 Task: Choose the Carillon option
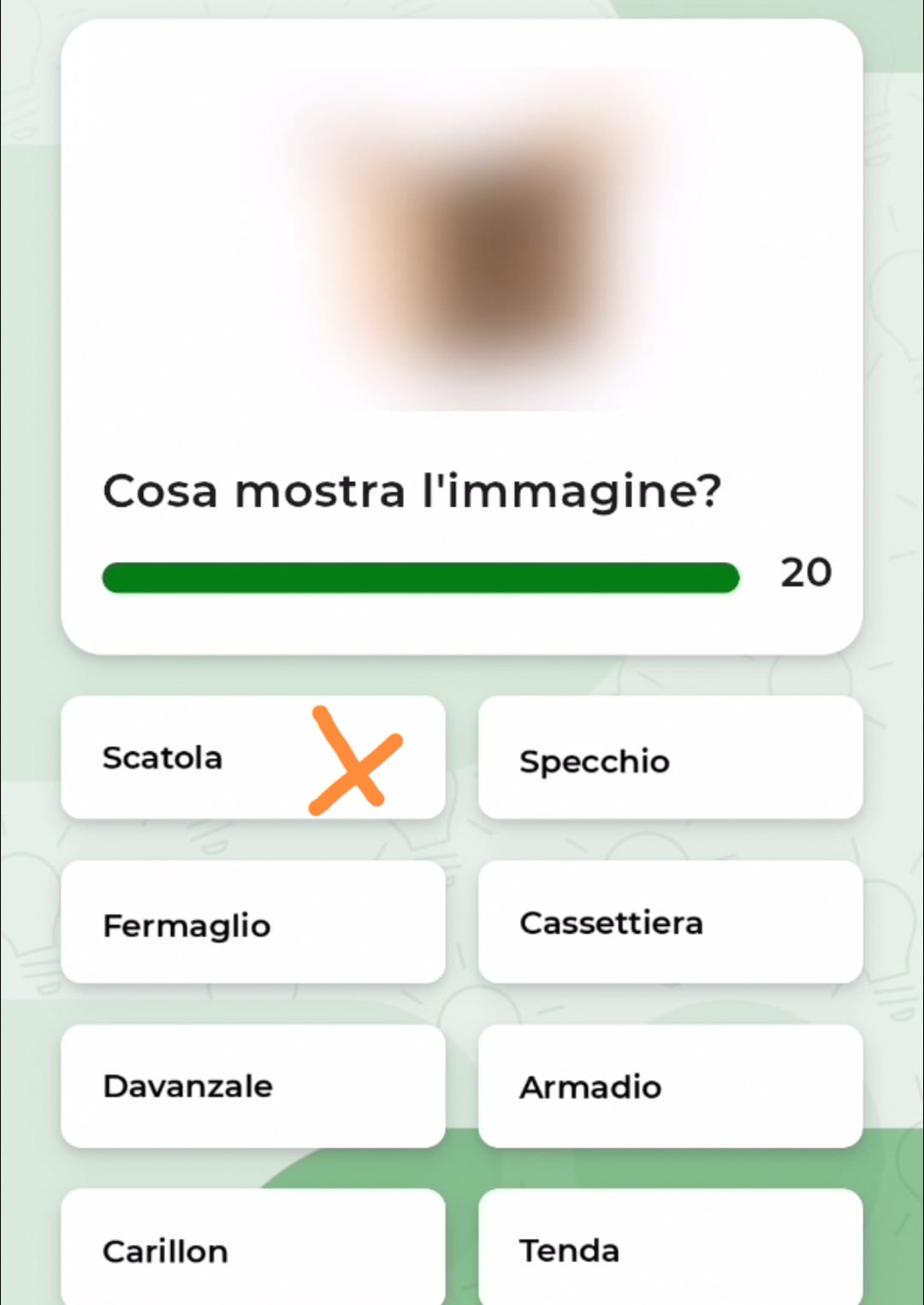point(252,1249)
